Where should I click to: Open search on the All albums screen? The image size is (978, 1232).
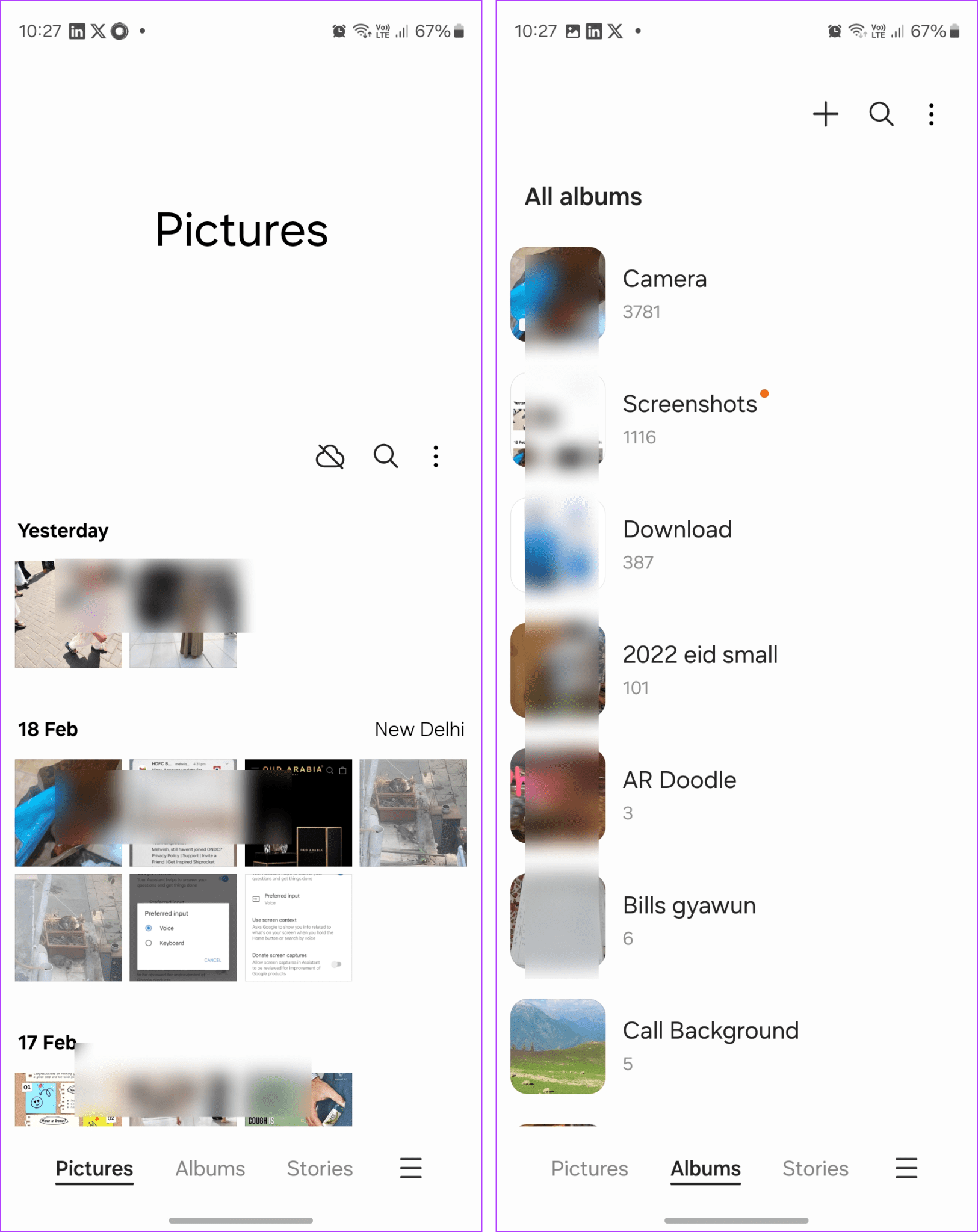881,114
